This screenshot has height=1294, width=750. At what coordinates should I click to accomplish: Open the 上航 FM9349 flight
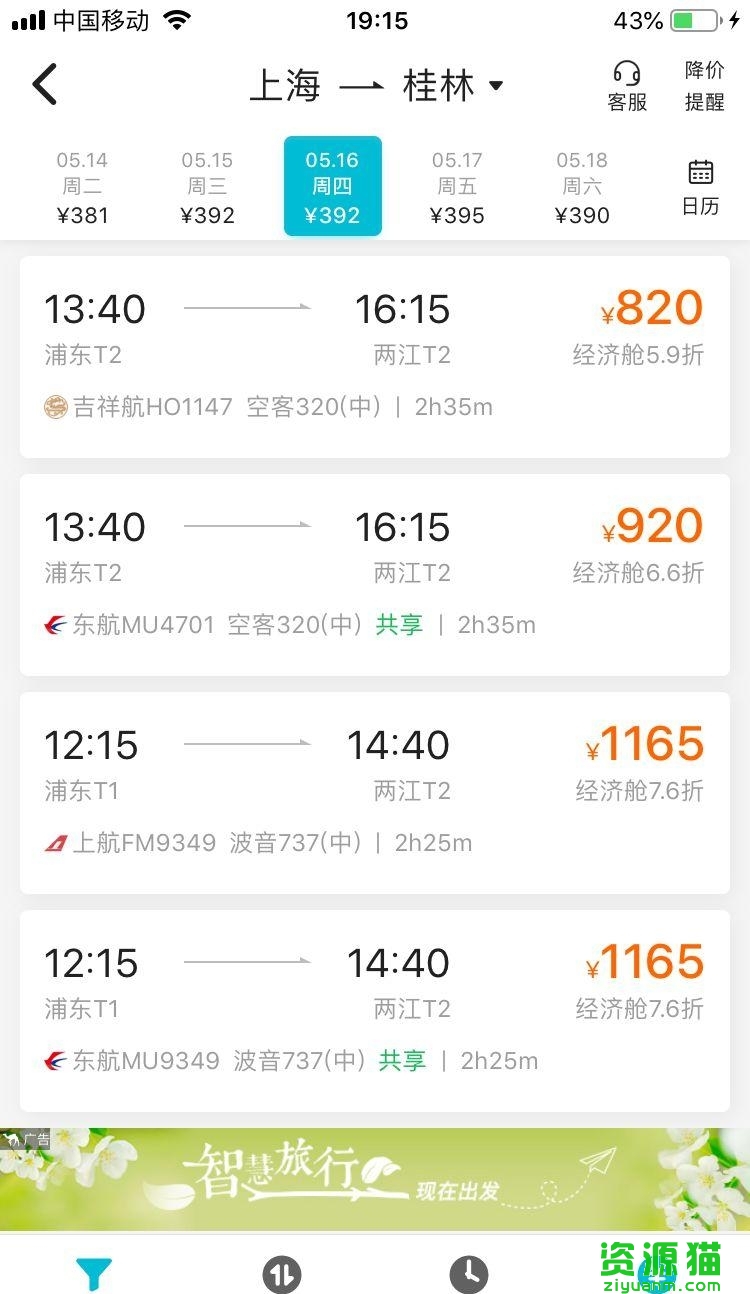[x=375, y=793]
